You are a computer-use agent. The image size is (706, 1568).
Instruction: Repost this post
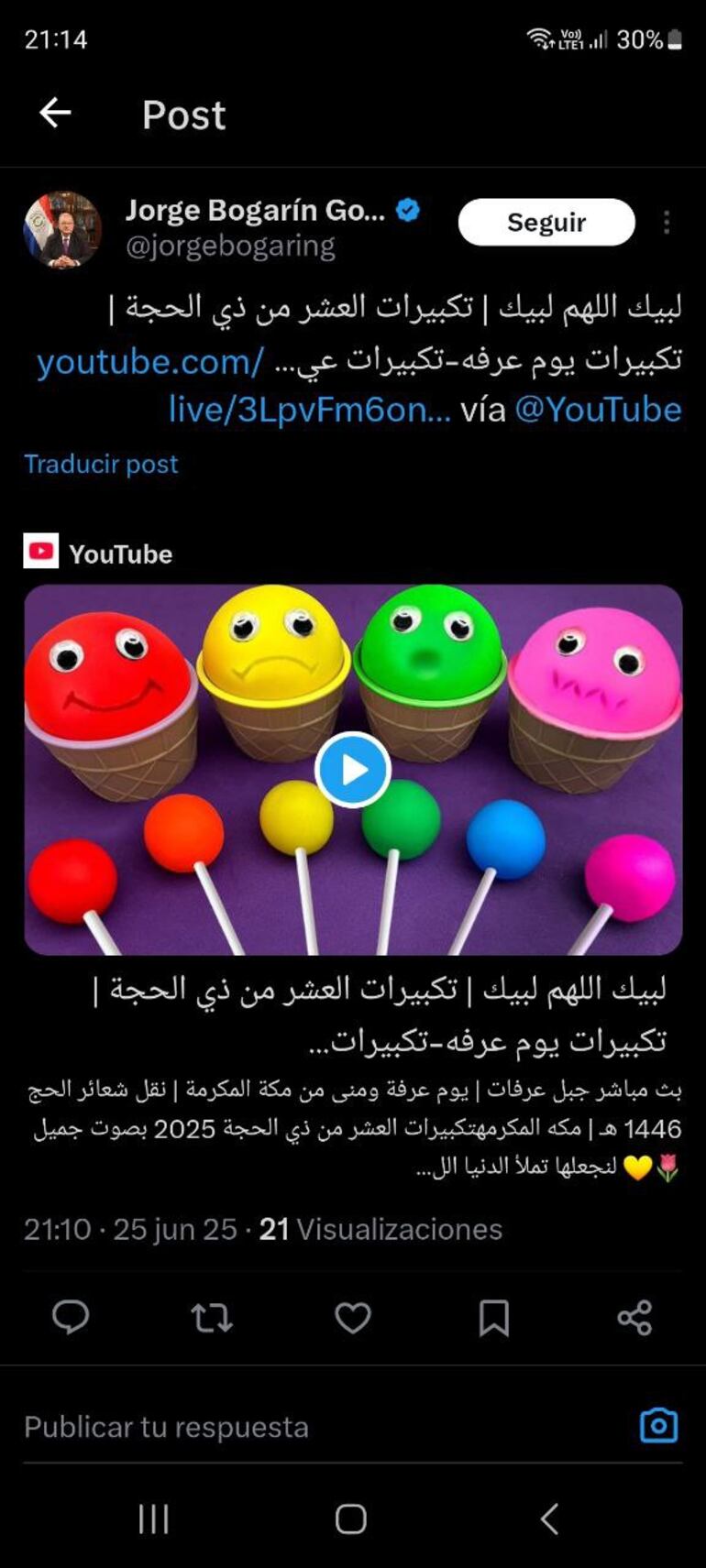coord(211,1317)
